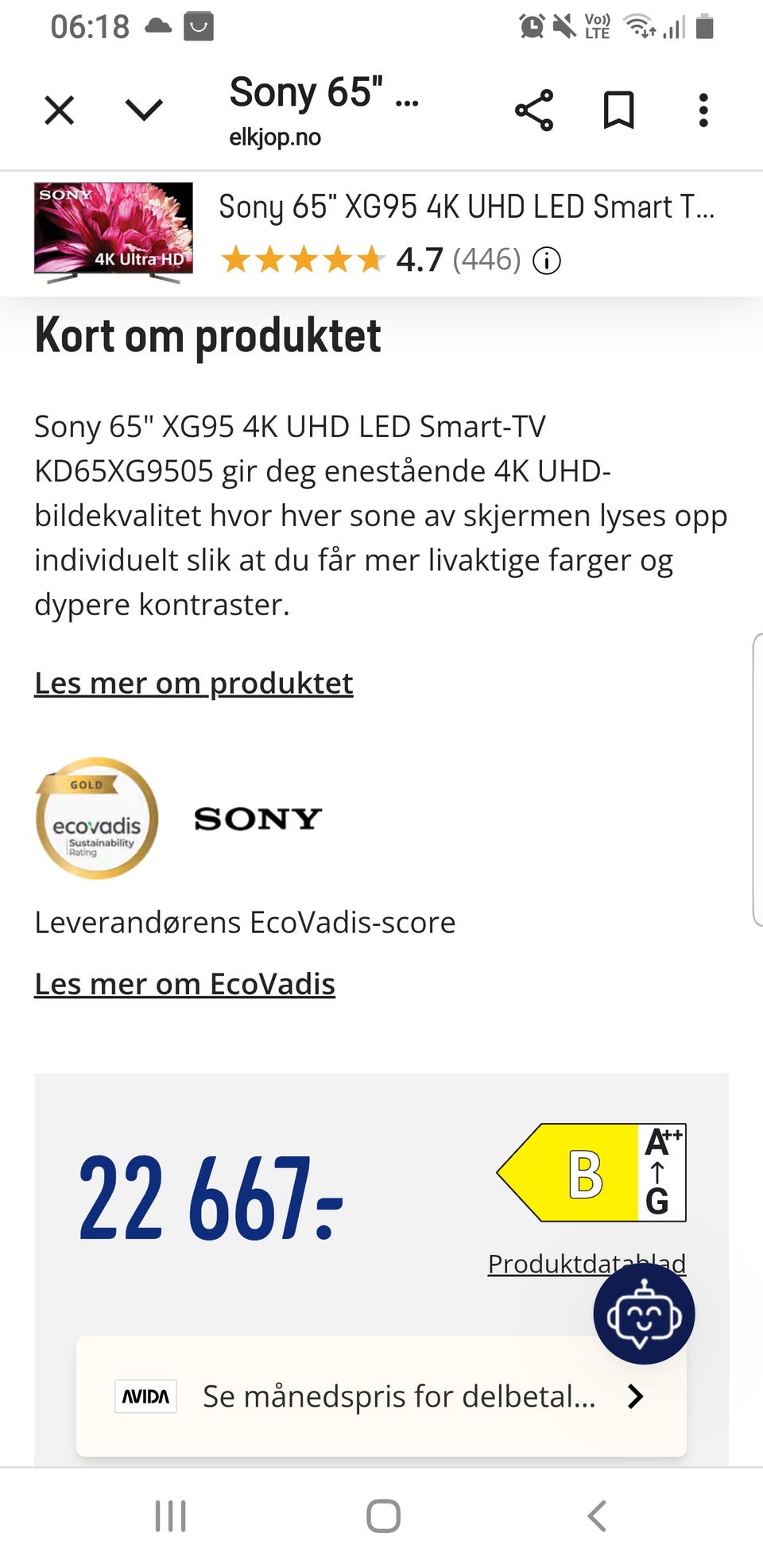This screenshot has height=1568, width=763.
Task: Minimize the browser with the down chevron
Action: pos(145,110)
